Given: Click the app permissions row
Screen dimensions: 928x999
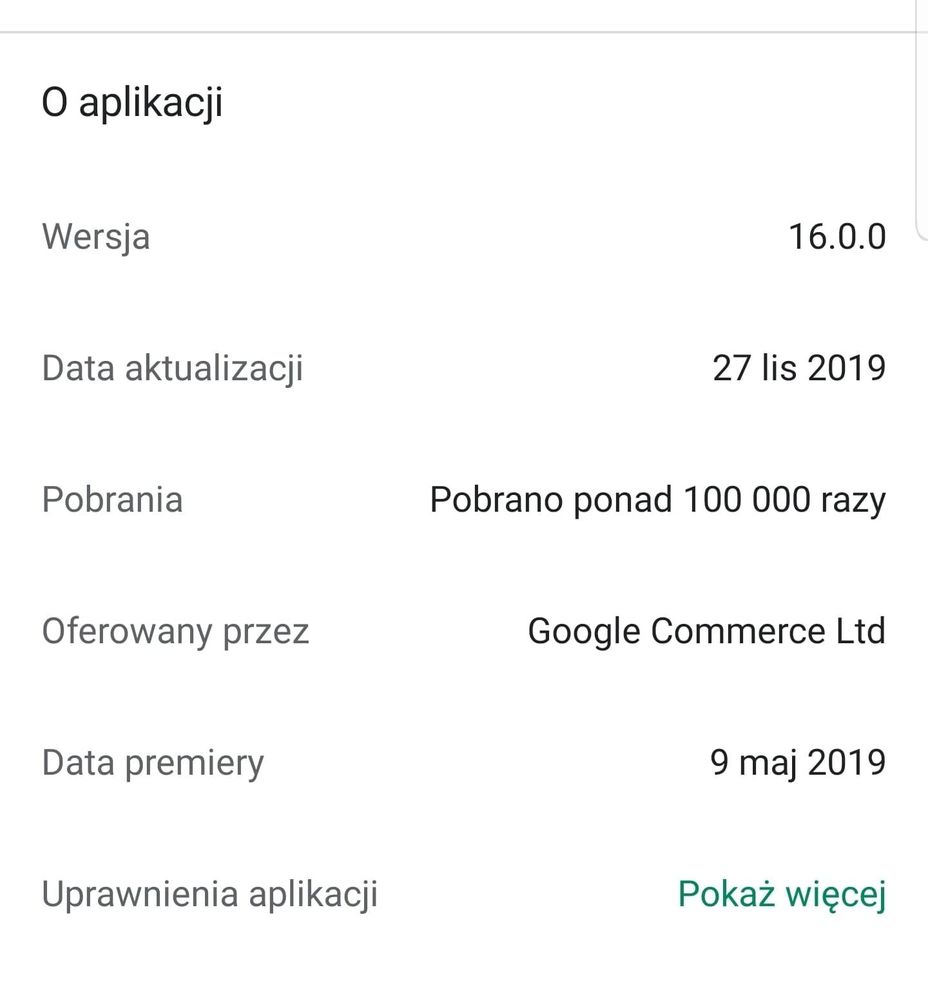Looking at the screenshot, I should 464,894.
